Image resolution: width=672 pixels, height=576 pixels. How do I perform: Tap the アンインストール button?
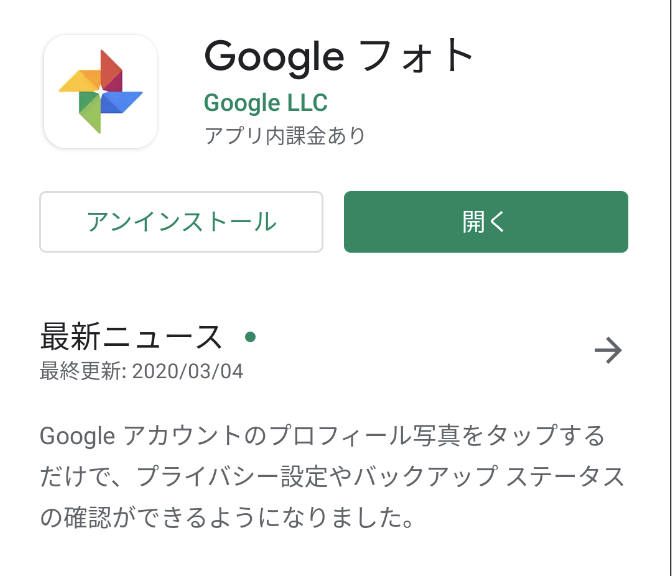[x=181, y=222]
